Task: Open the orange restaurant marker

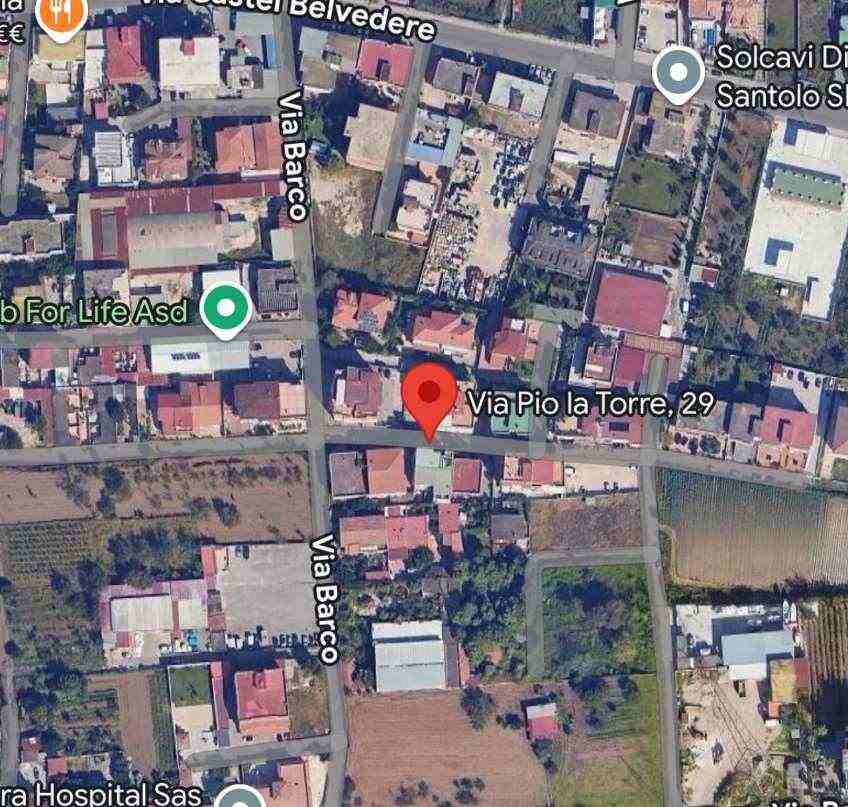Action: (61, 13)
